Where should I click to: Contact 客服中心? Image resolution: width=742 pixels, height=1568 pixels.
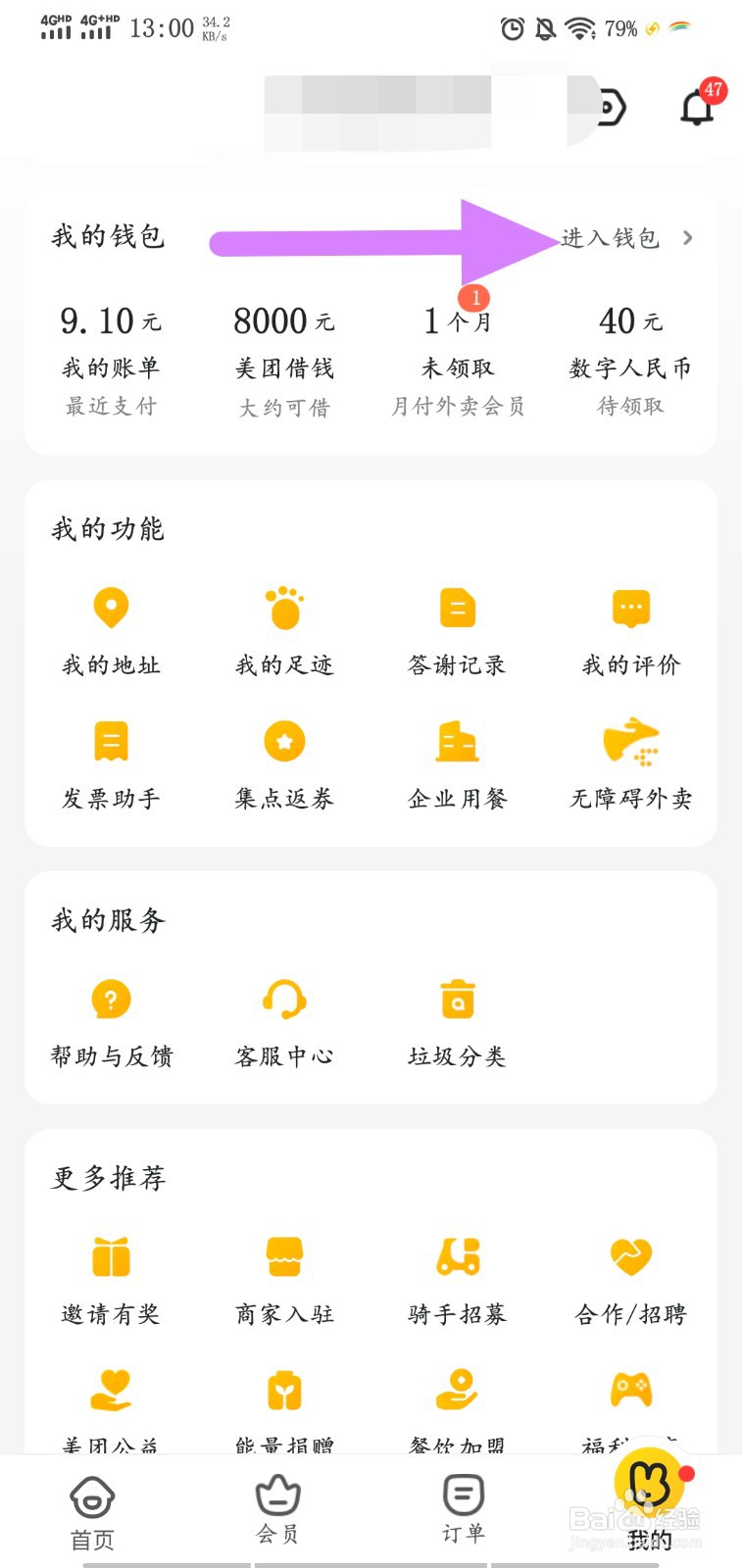(x=284, y=1024)
